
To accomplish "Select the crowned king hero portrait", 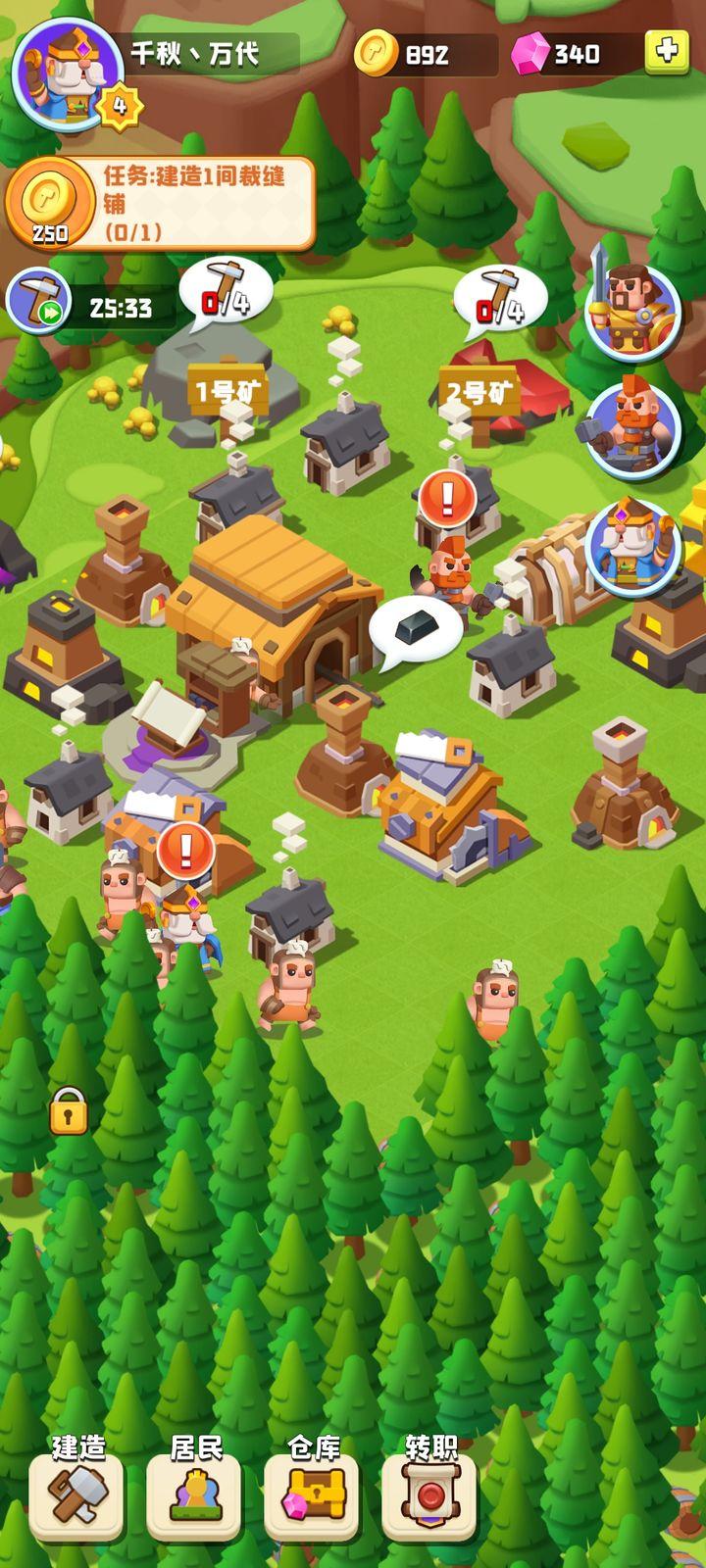I will [x=633, y=545].
